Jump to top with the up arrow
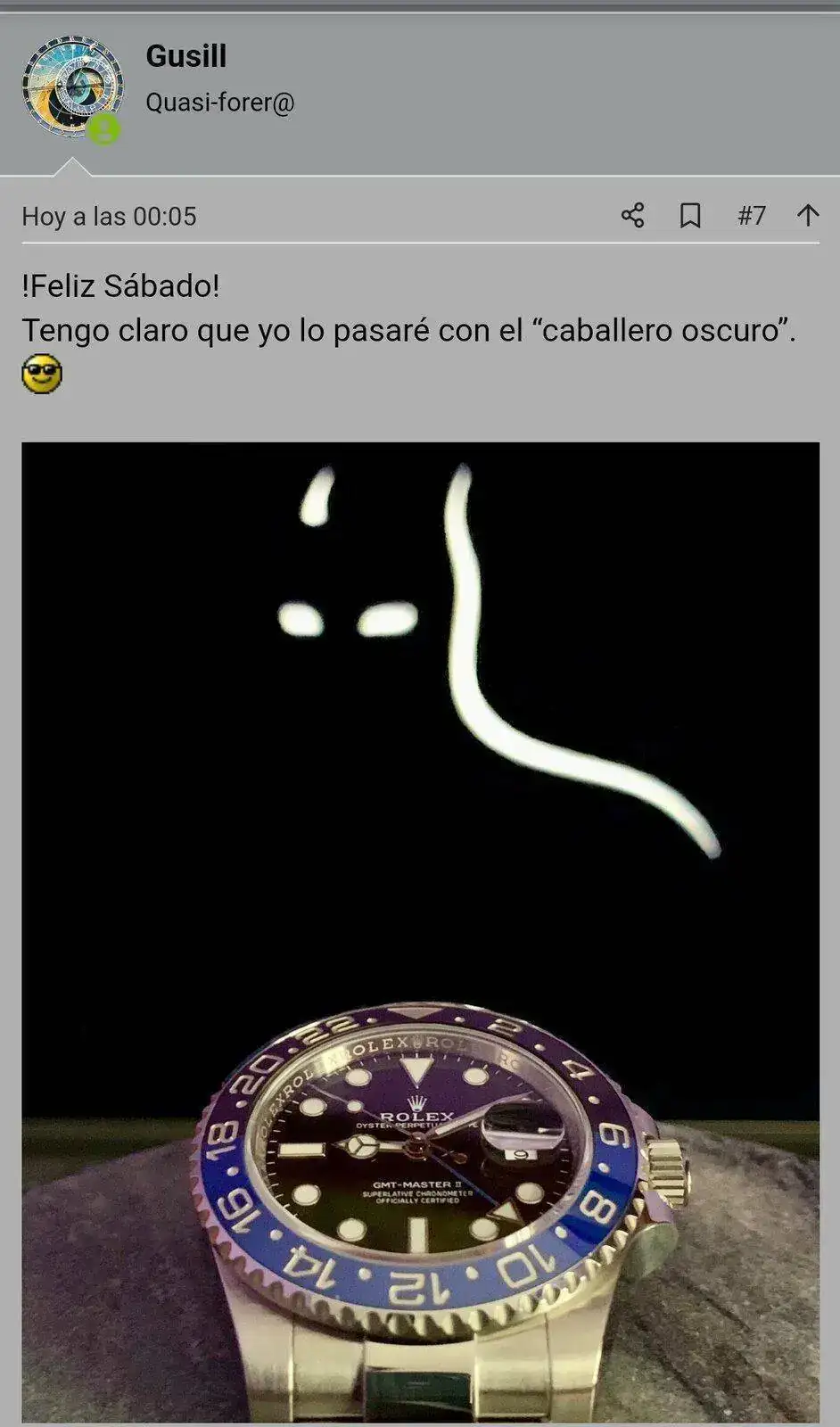840x1427 pixels. click(x=808, y=215)
